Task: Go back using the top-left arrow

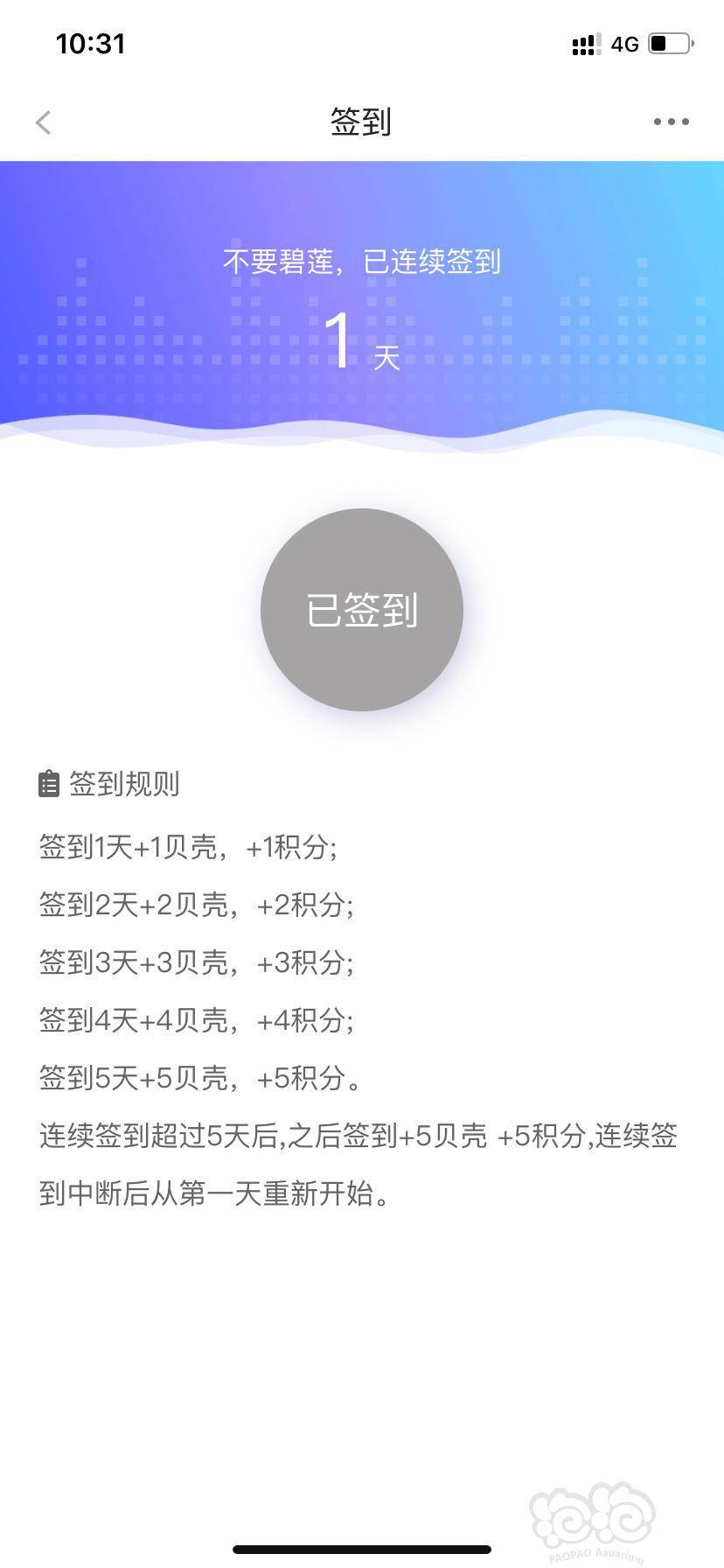Action: click(x=44, y=122)
